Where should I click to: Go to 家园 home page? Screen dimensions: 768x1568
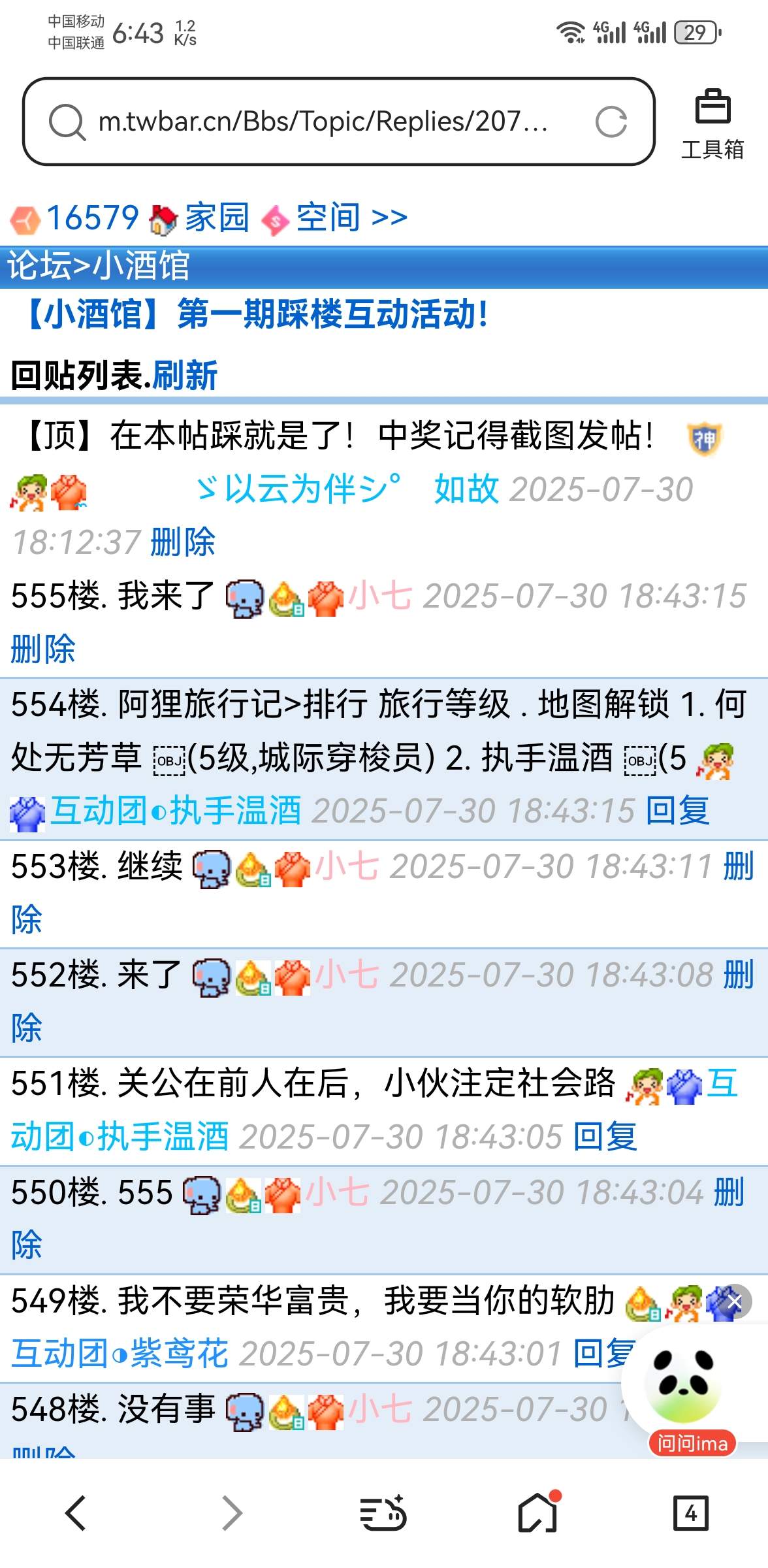(x=216, y=218)
